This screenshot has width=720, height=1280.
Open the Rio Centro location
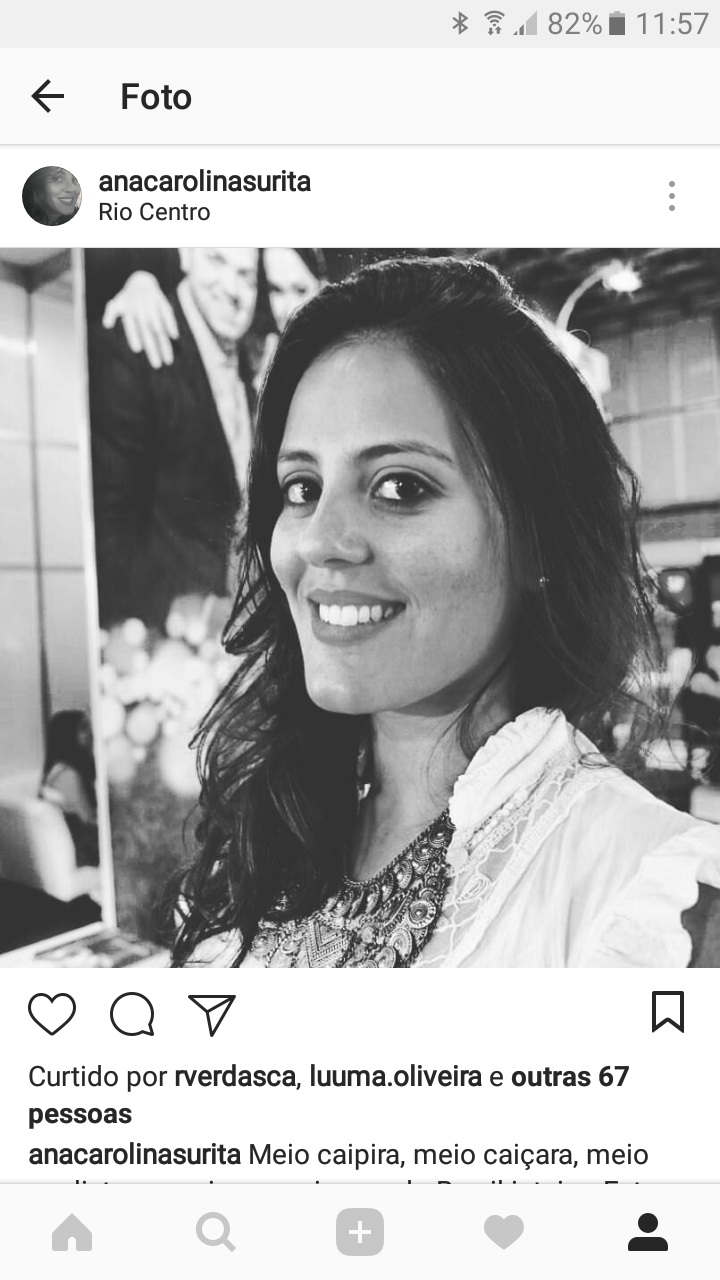[154, 212]
